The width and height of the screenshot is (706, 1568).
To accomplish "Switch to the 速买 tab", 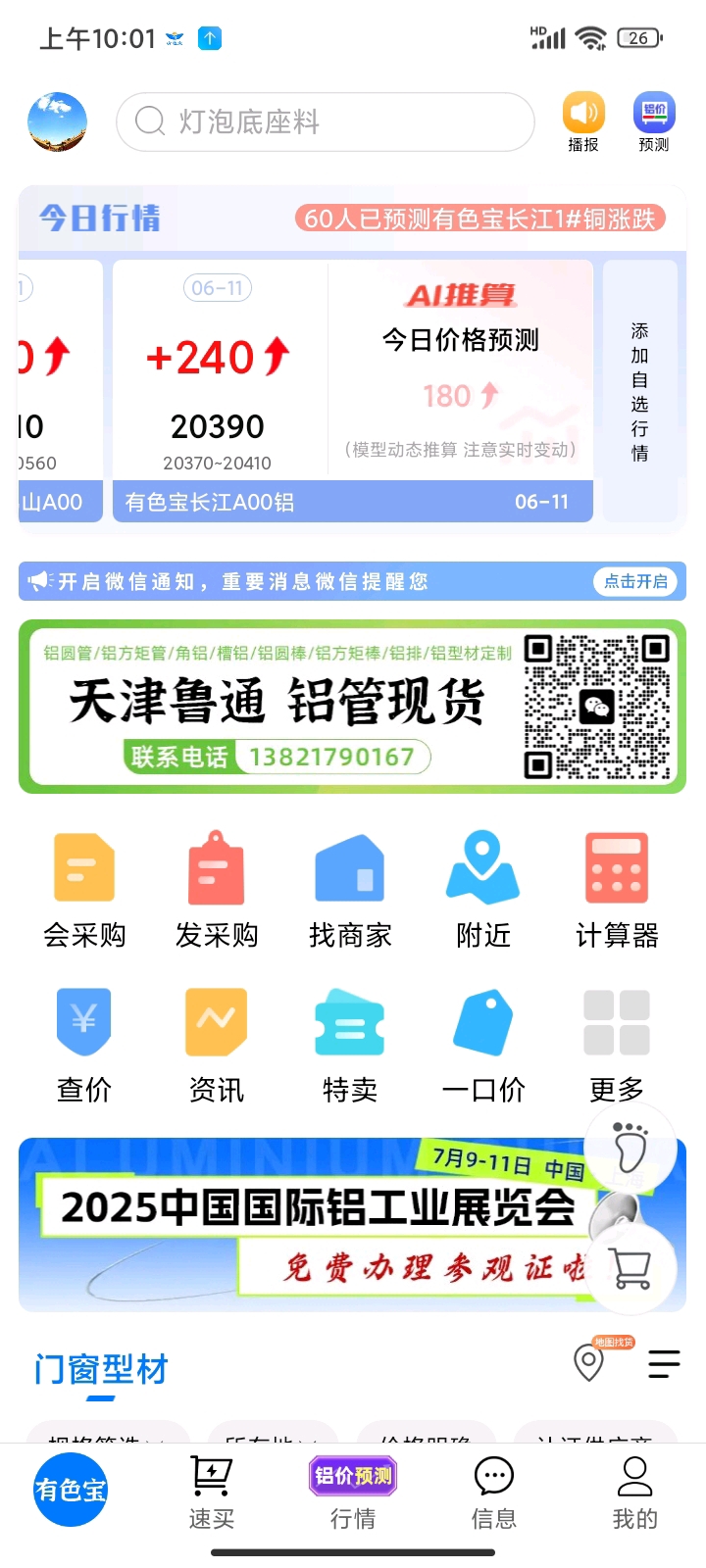I will pyautogui.click(x=212, y=1493).
